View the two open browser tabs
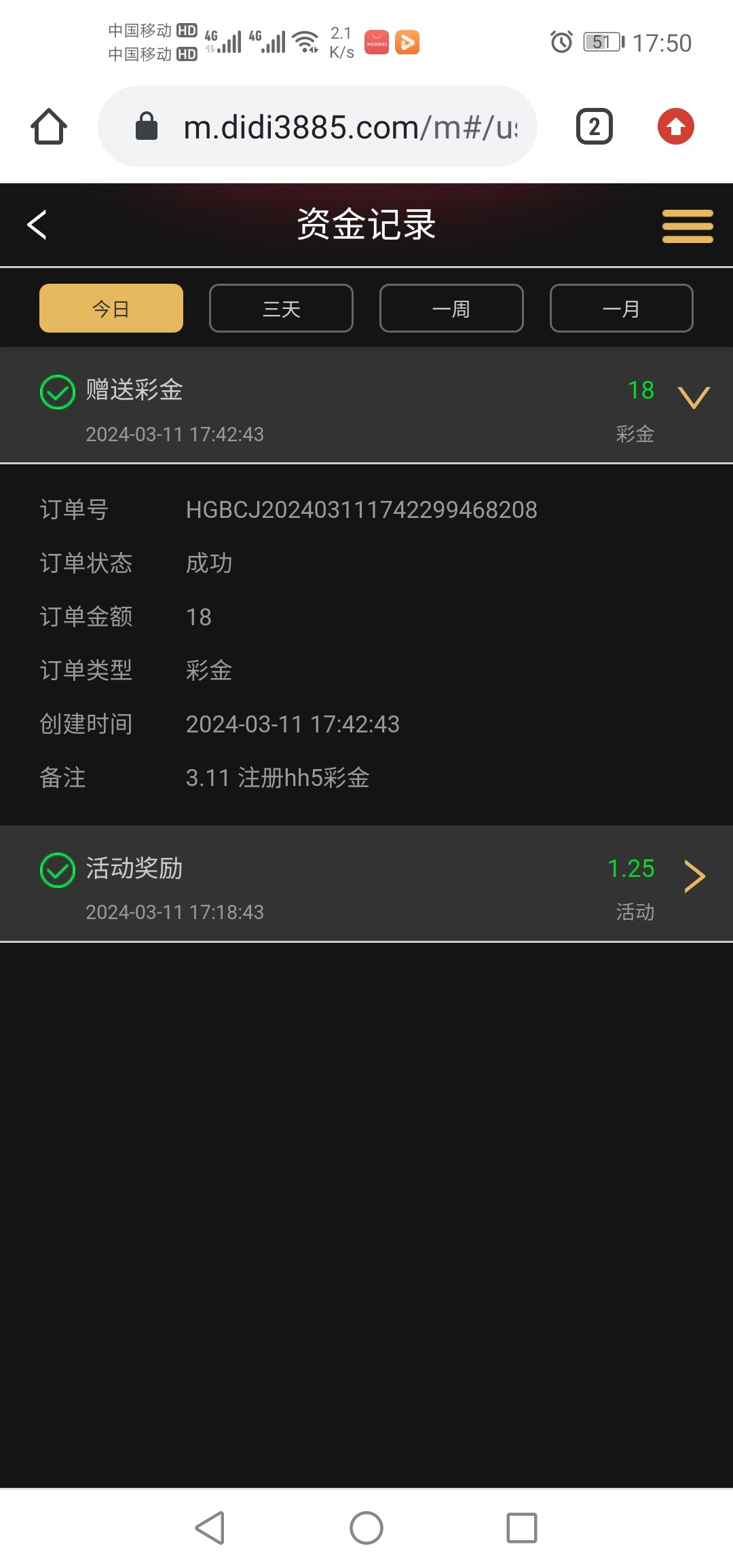 (x=595, y=126)
